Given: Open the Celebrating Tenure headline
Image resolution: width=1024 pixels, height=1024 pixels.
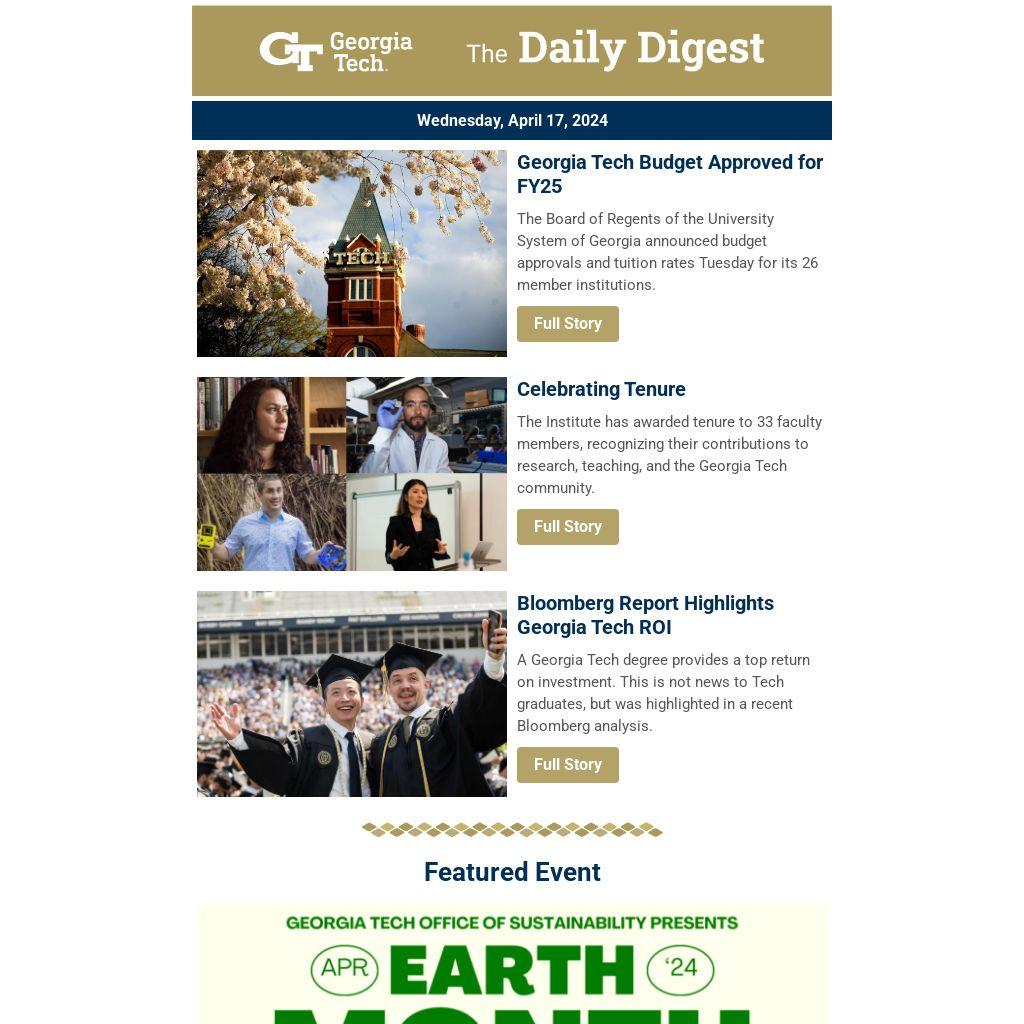Looking at the screenshot, I should pos(601,389).
